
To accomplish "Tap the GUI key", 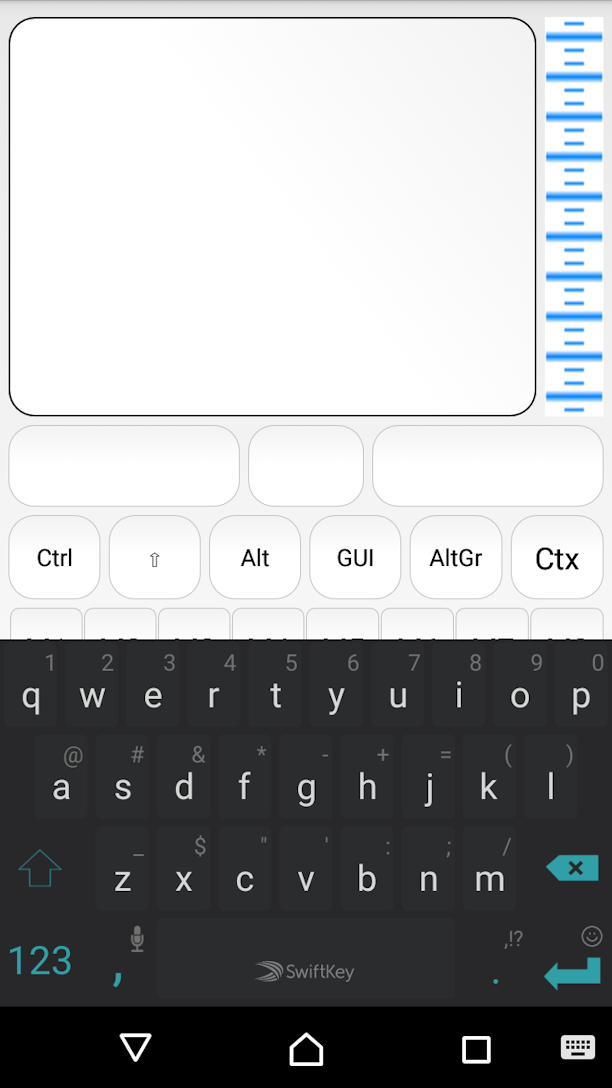I will 355,557.
